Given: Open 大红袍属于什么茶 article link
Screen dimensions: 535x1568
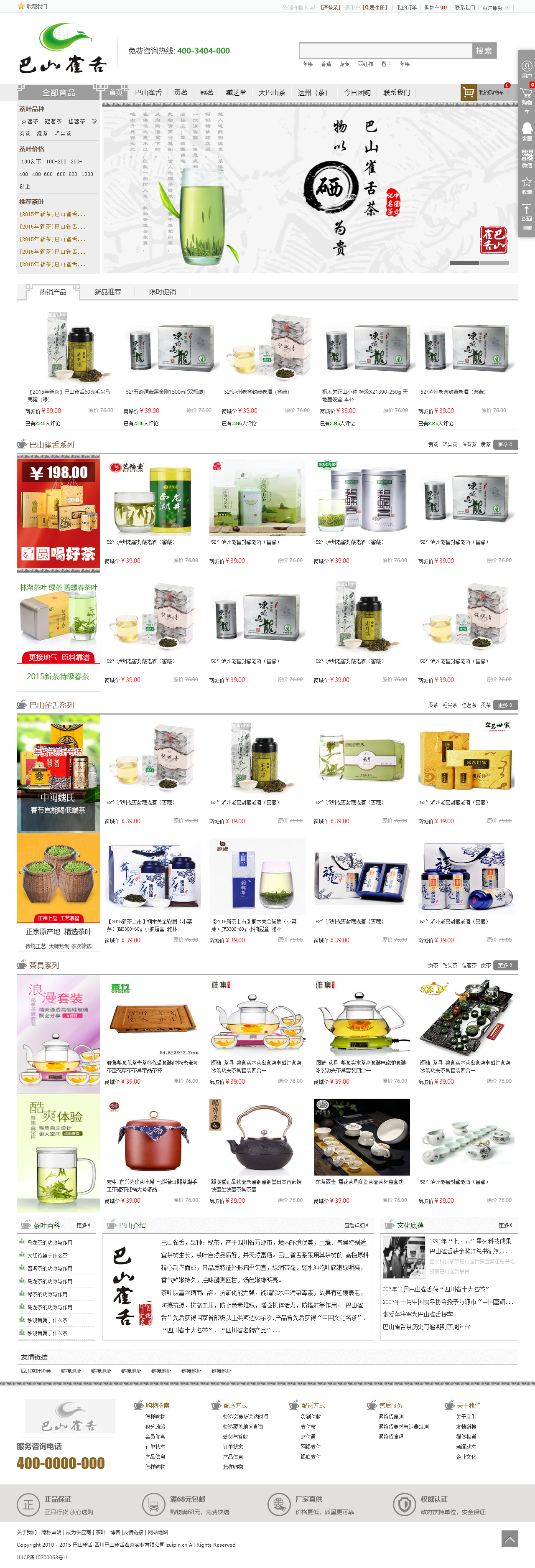Looking at the screenshot, I should tap(48, 1255).
